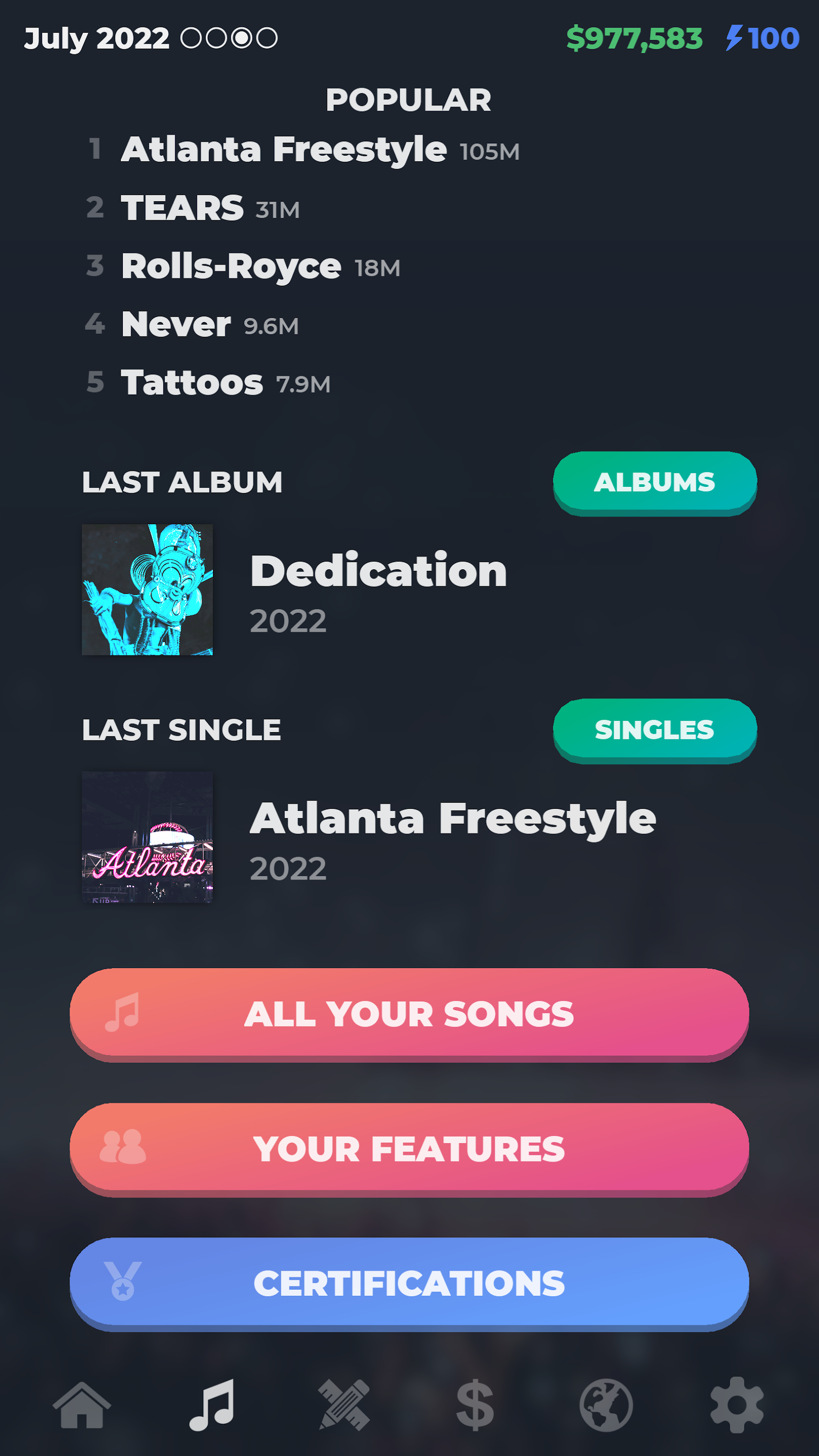The height and width of the screenshot is (1456, 819).
Task: Open Certifications
Action: [409, 1284]
